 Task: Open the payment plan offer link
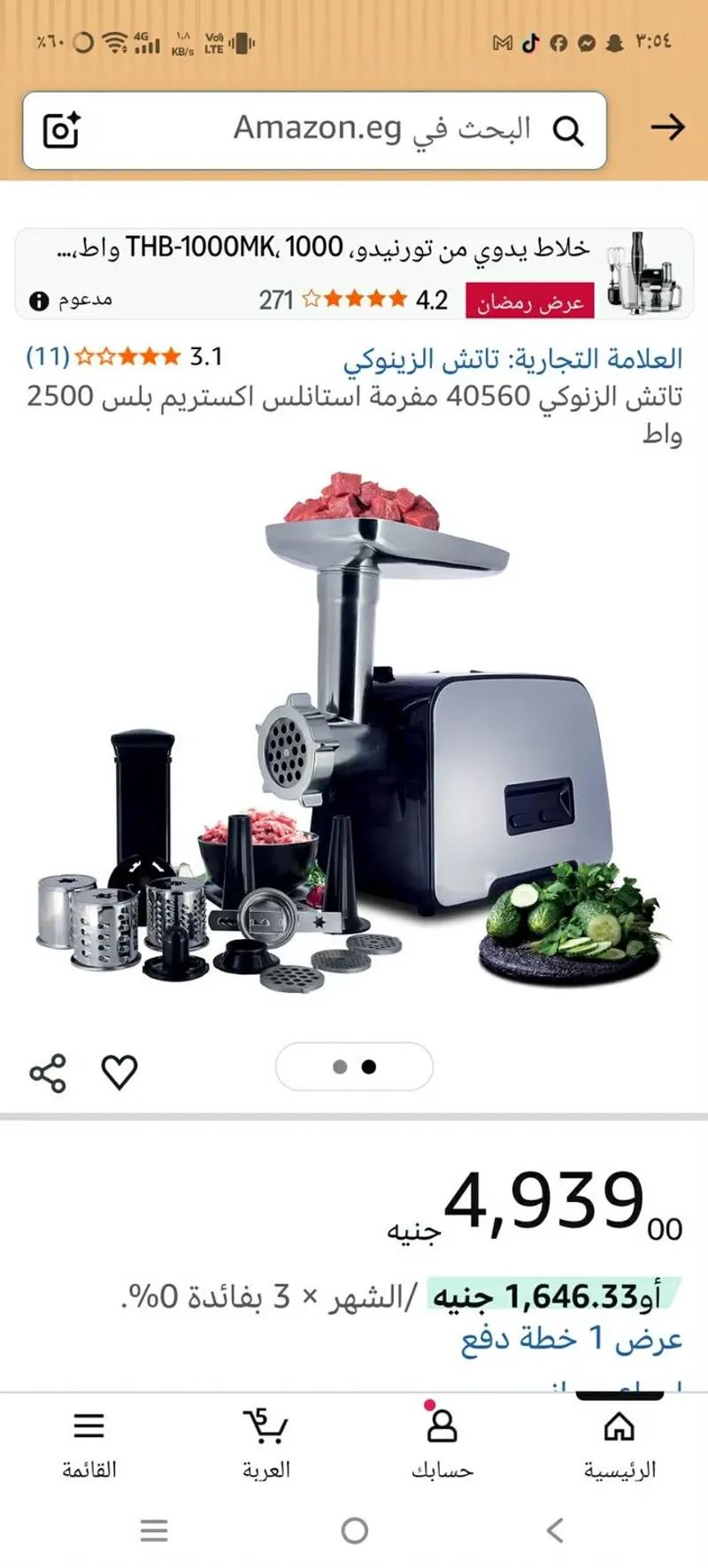571,1339
